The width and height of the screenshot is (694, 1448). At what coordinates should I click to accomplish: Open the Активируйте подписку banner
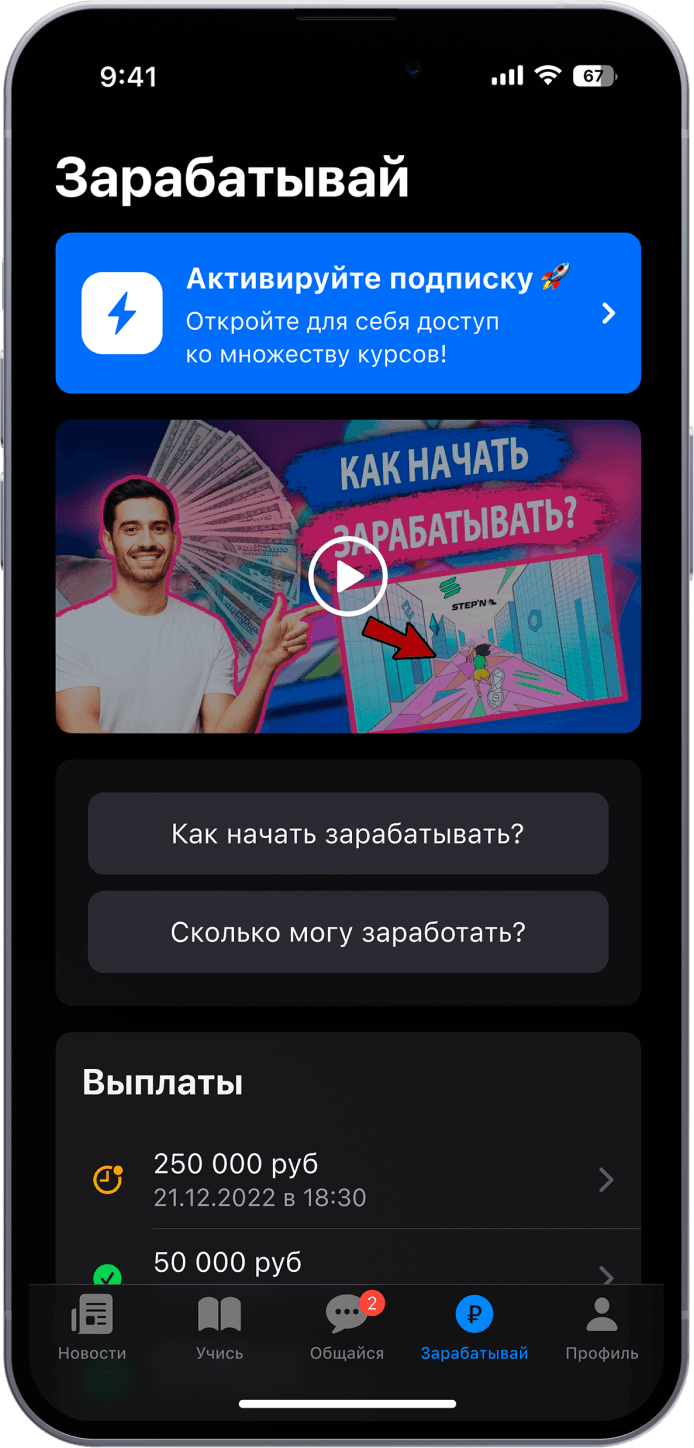347,313
